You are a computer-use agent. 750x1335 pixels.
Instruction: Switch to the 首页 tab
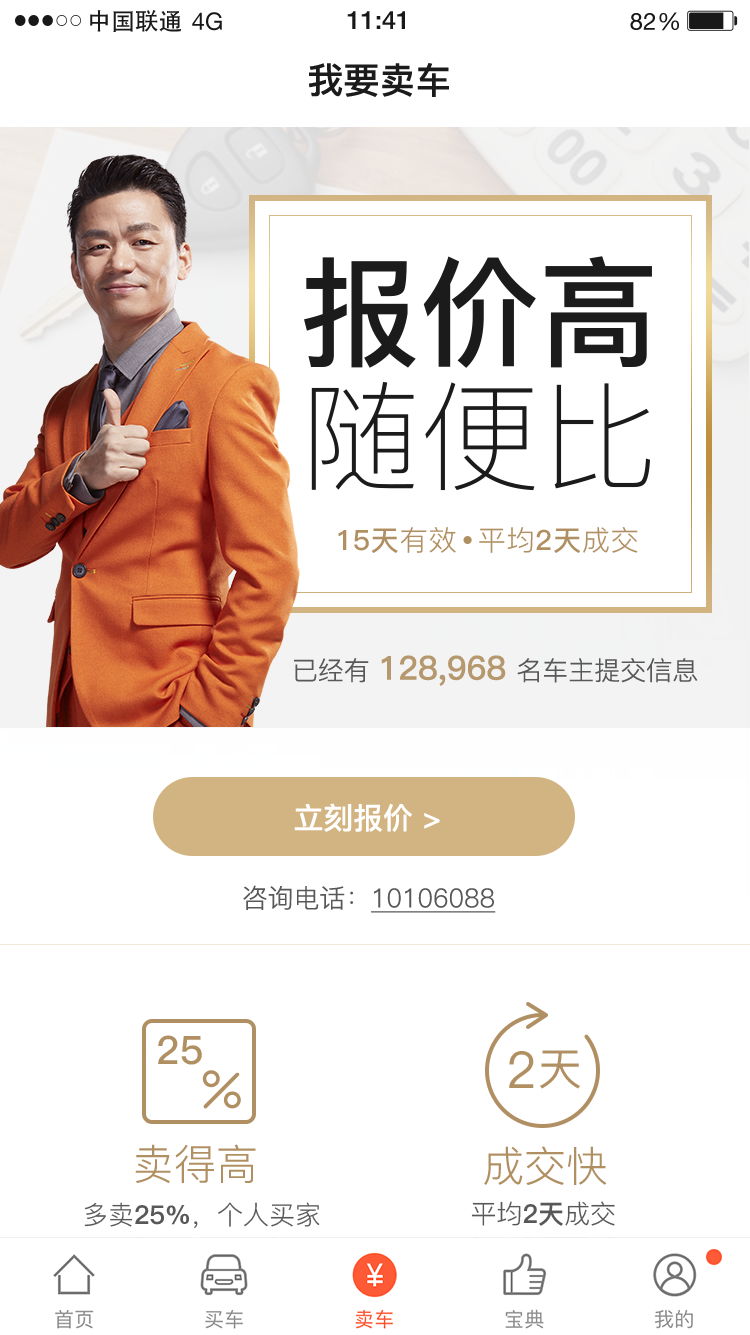pos(74,1291)
